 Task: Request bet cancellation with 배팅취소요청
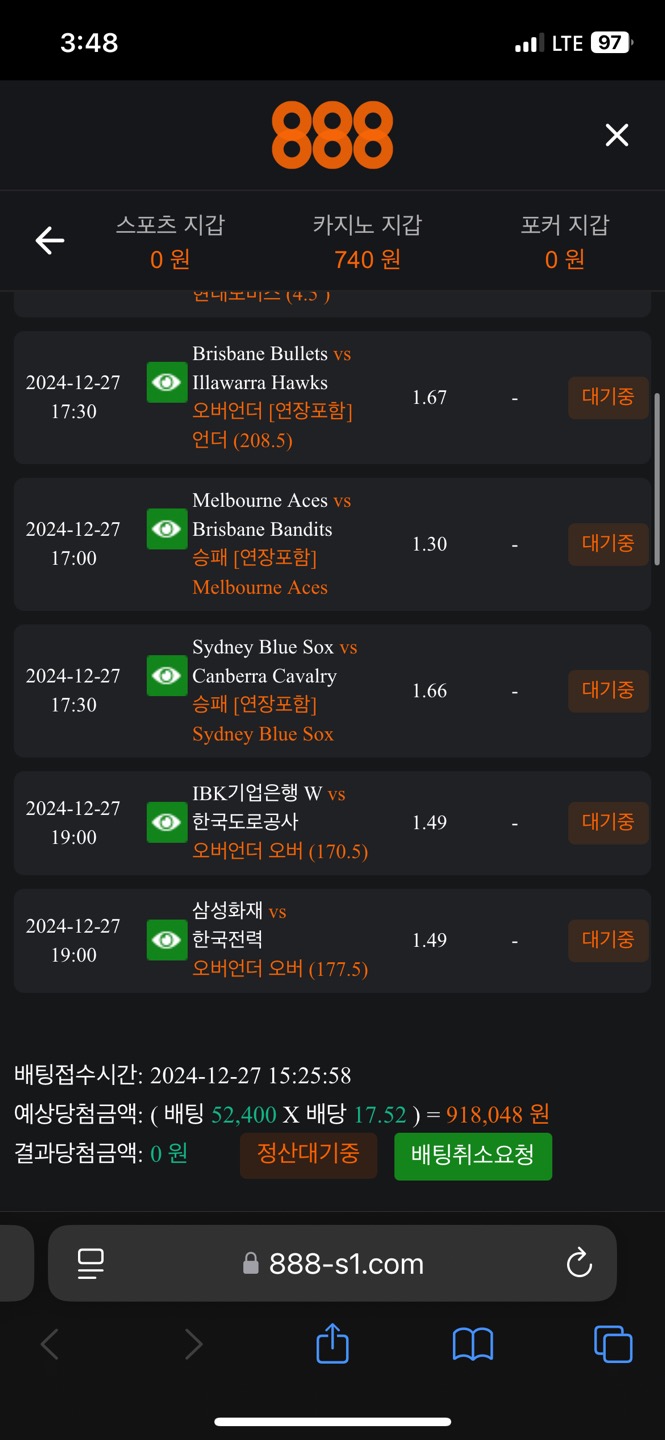[473, 1156]
